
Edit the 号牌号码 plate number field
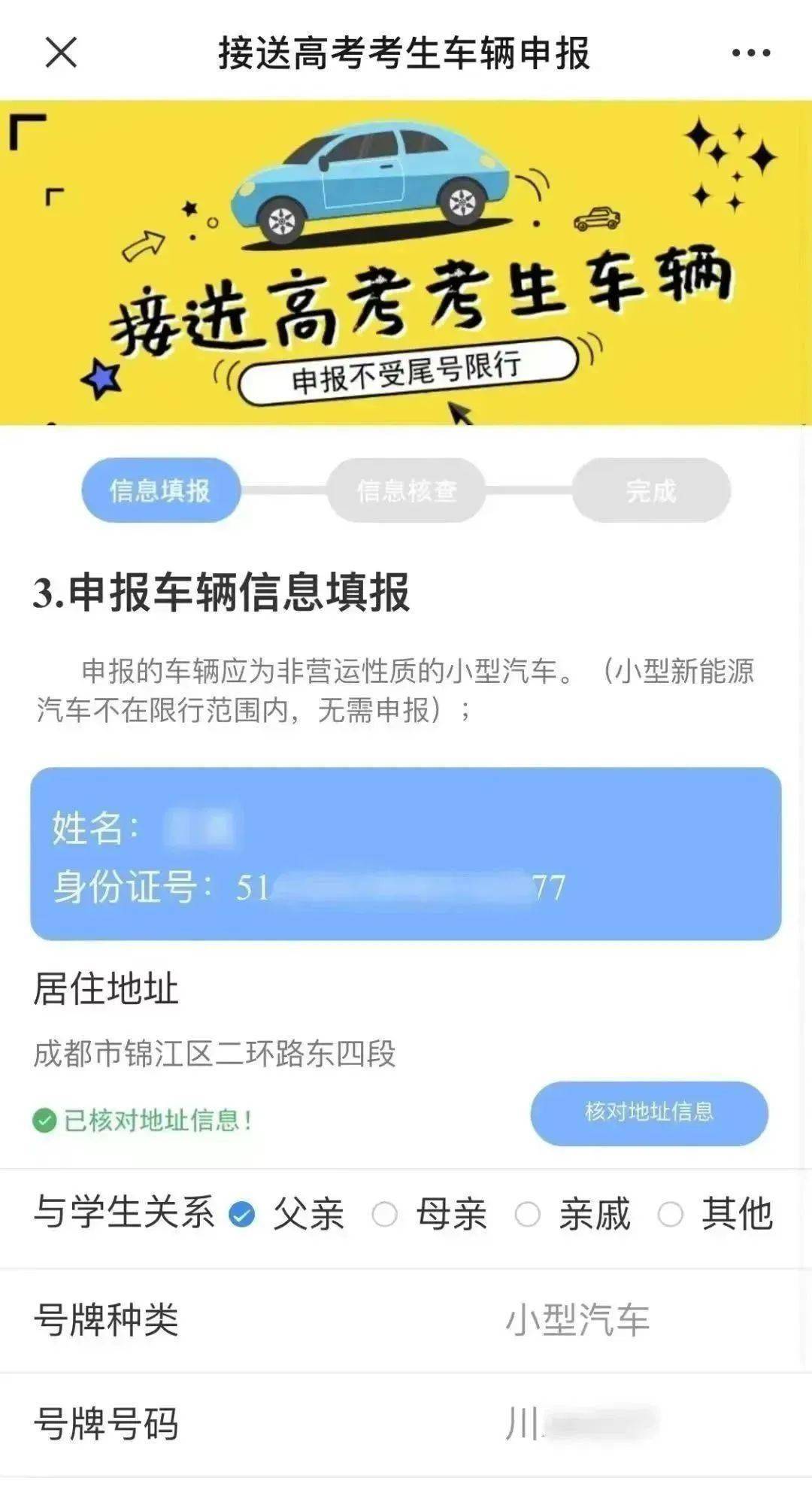(406, 1423)
